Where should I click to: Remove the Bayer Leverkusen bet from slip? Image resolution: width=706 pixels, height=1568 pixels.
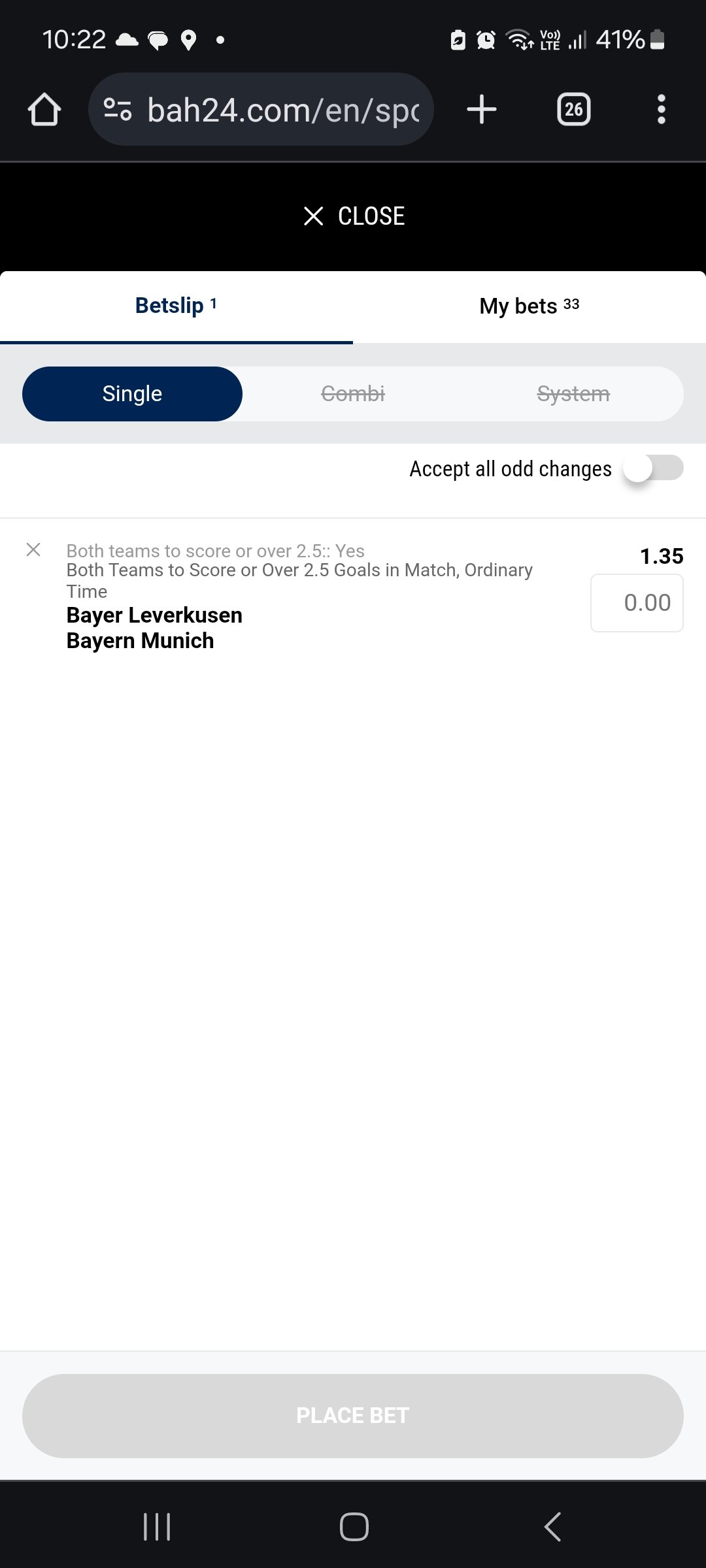33,549
